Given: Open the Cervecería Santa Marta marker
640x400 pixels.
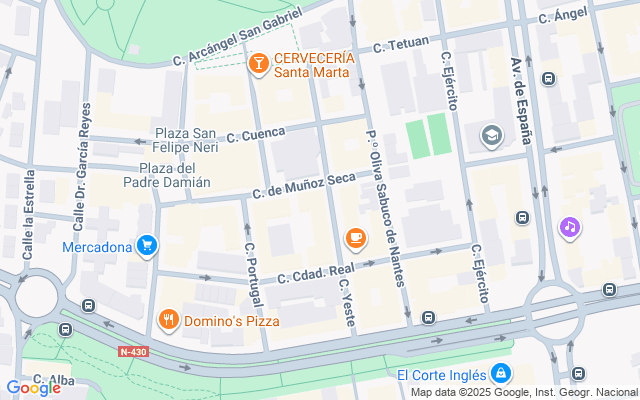Looking at the screenshot, I should [258, 65].
